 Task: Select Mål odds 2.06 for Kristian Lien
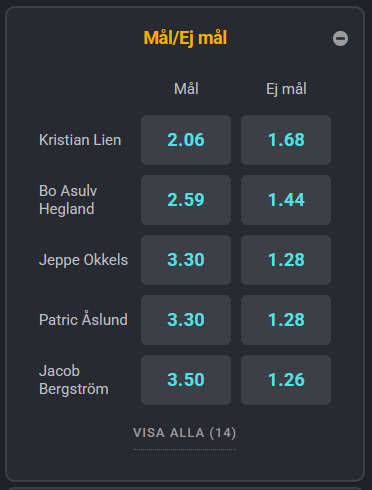(186, 140)
